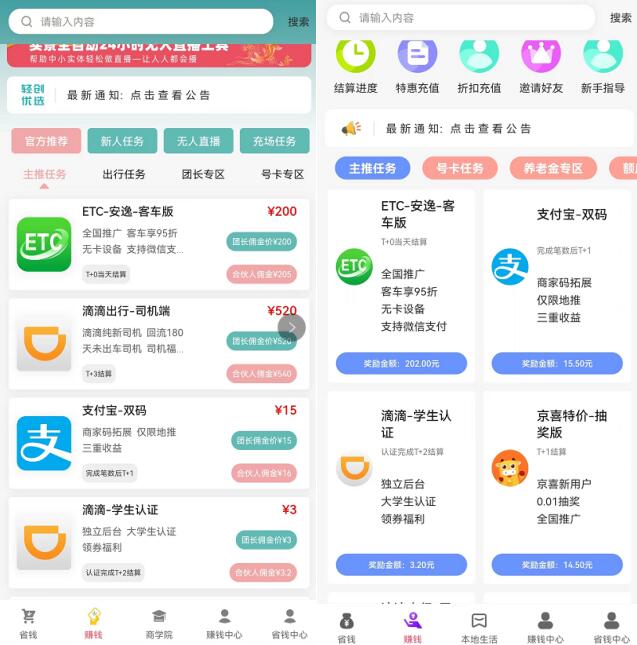Screen dimensions: 637x645
Task: Select the 号卡任务 pill tab
Action: pyautogui.click(x=460, y=168)
